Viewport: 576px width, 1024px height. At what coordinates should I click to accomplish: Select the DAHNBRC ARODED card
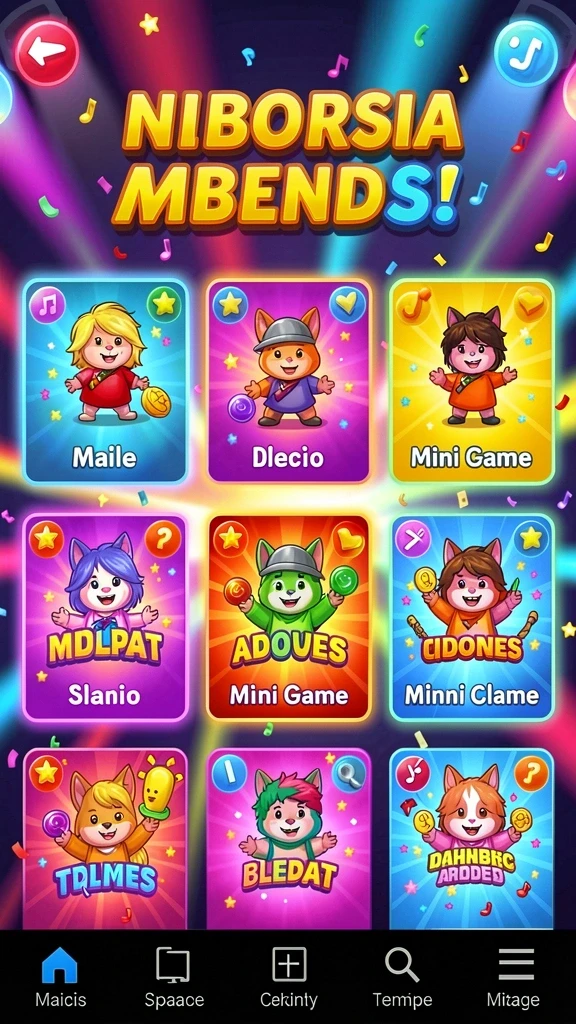472,839
